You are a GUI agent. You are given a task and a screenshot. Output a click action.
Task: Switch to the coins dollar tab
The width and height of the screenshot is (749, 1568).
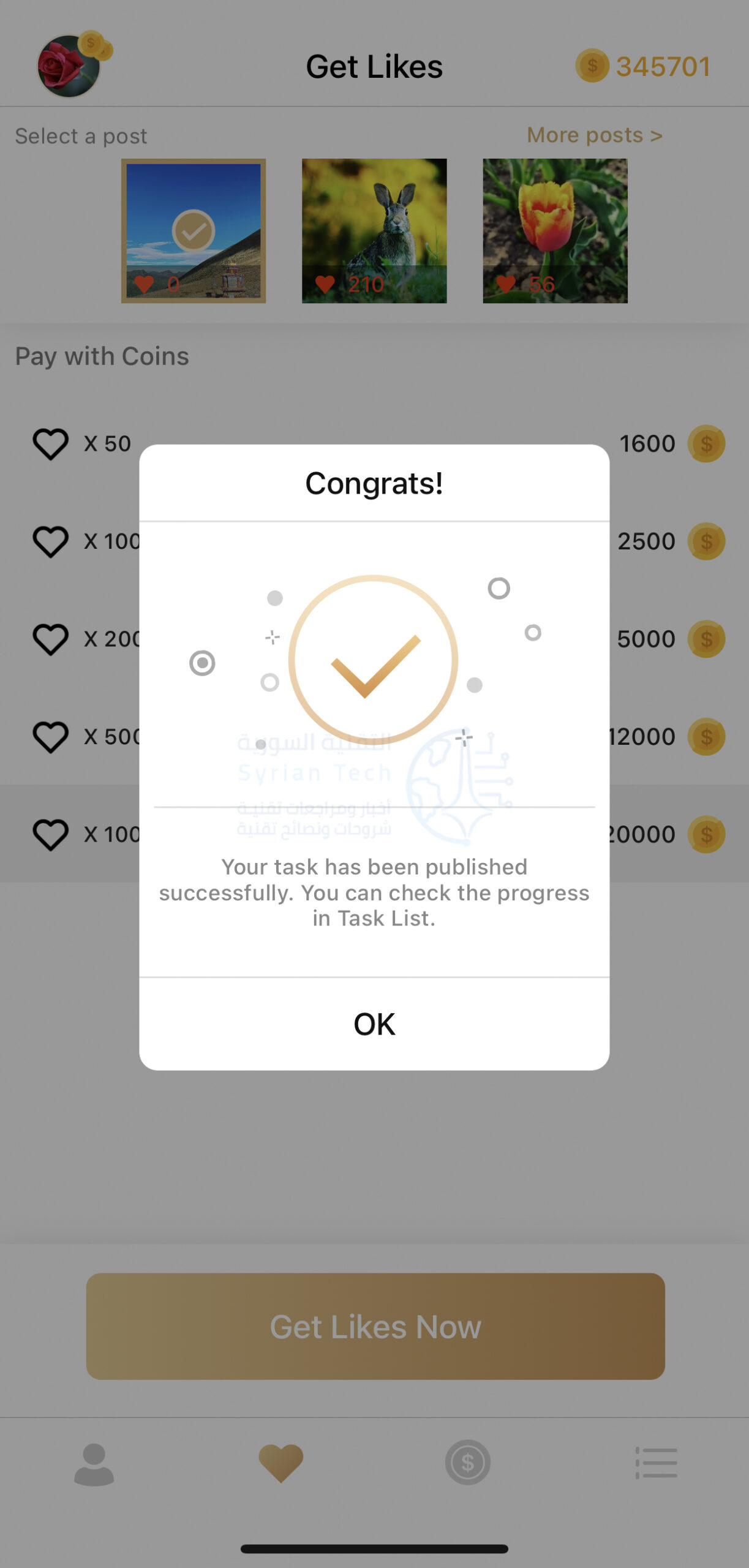click(468, 1463)
